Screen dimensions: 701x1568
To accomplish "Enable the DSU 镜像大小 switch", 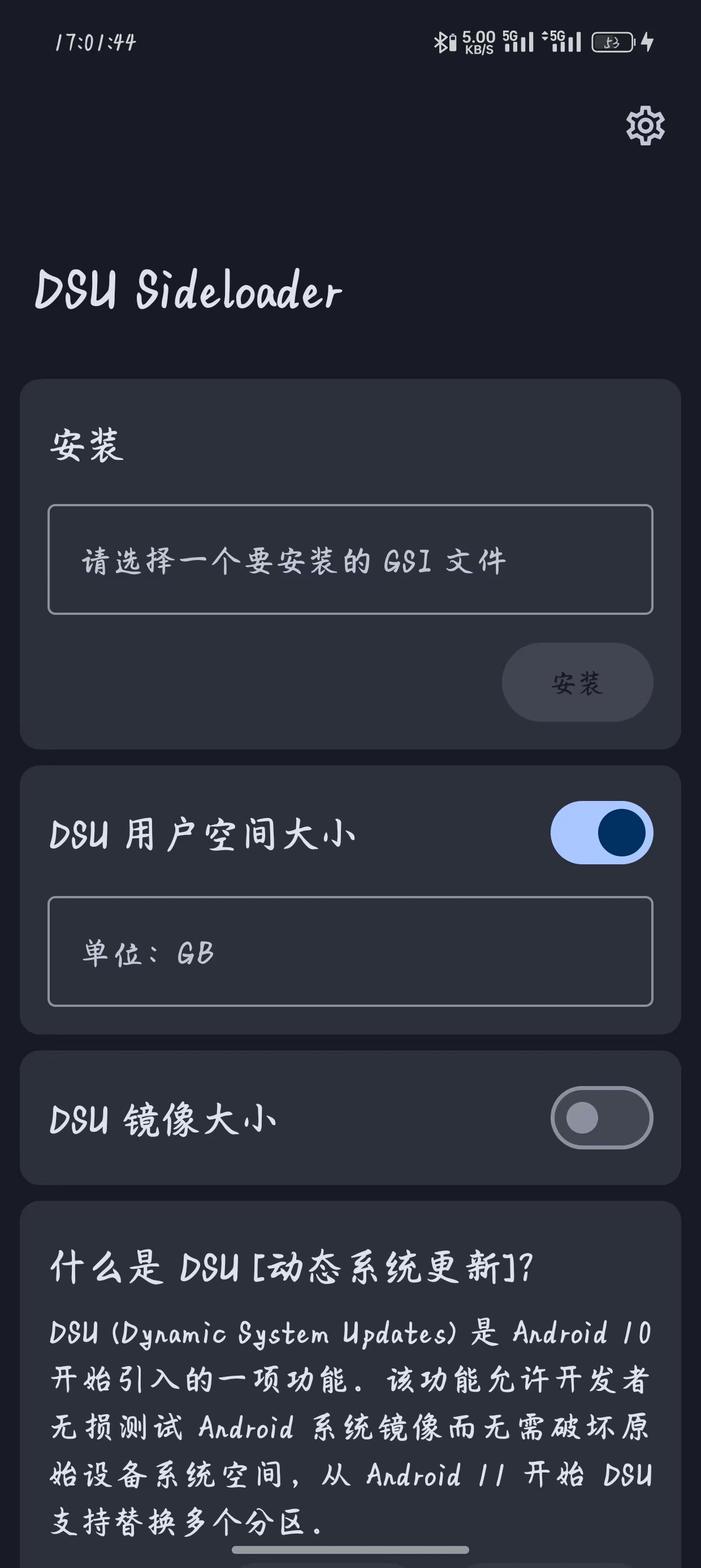I will pos(601,1118).
